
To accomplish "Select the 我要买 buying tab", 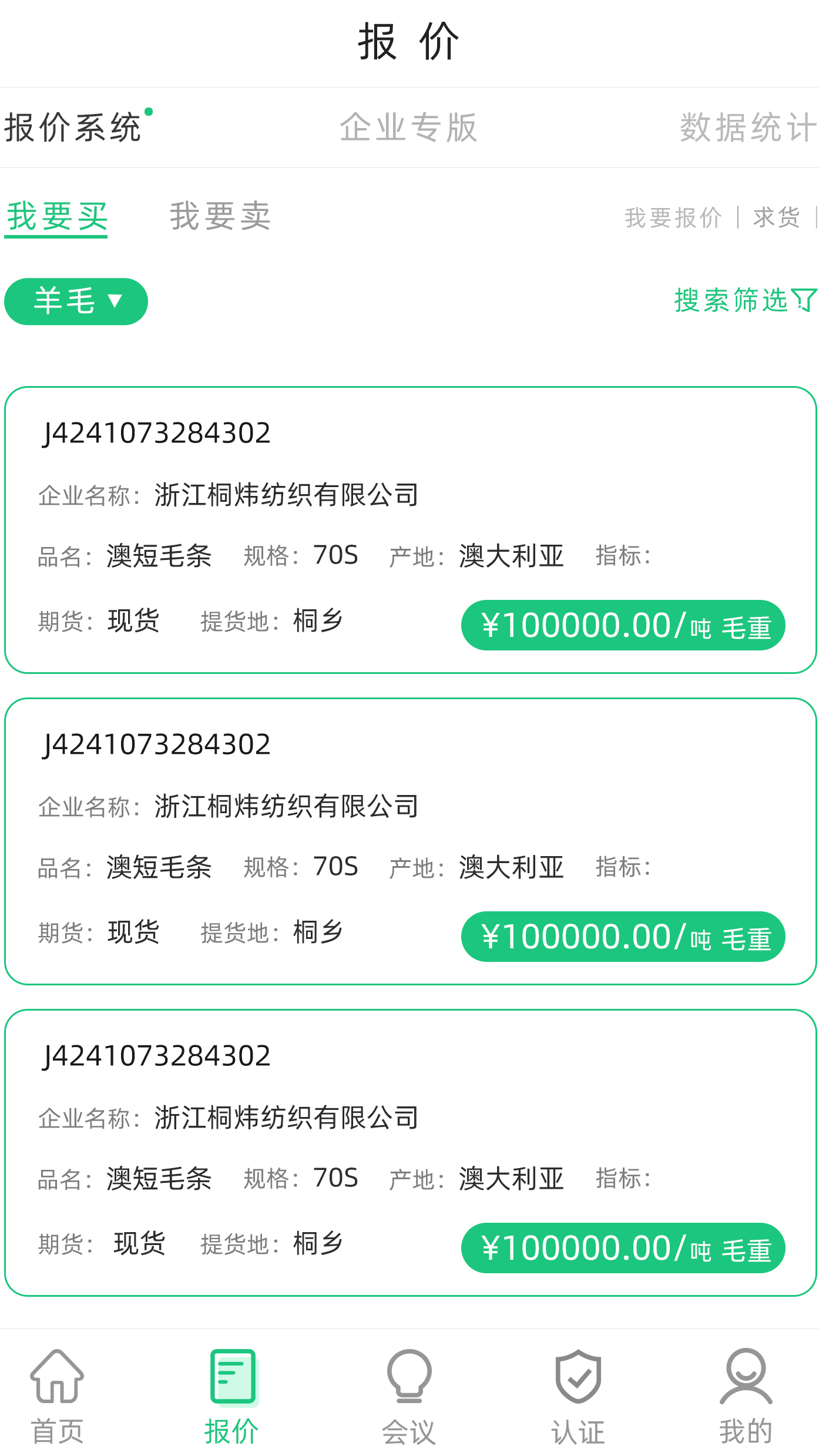I will point(56,216).
